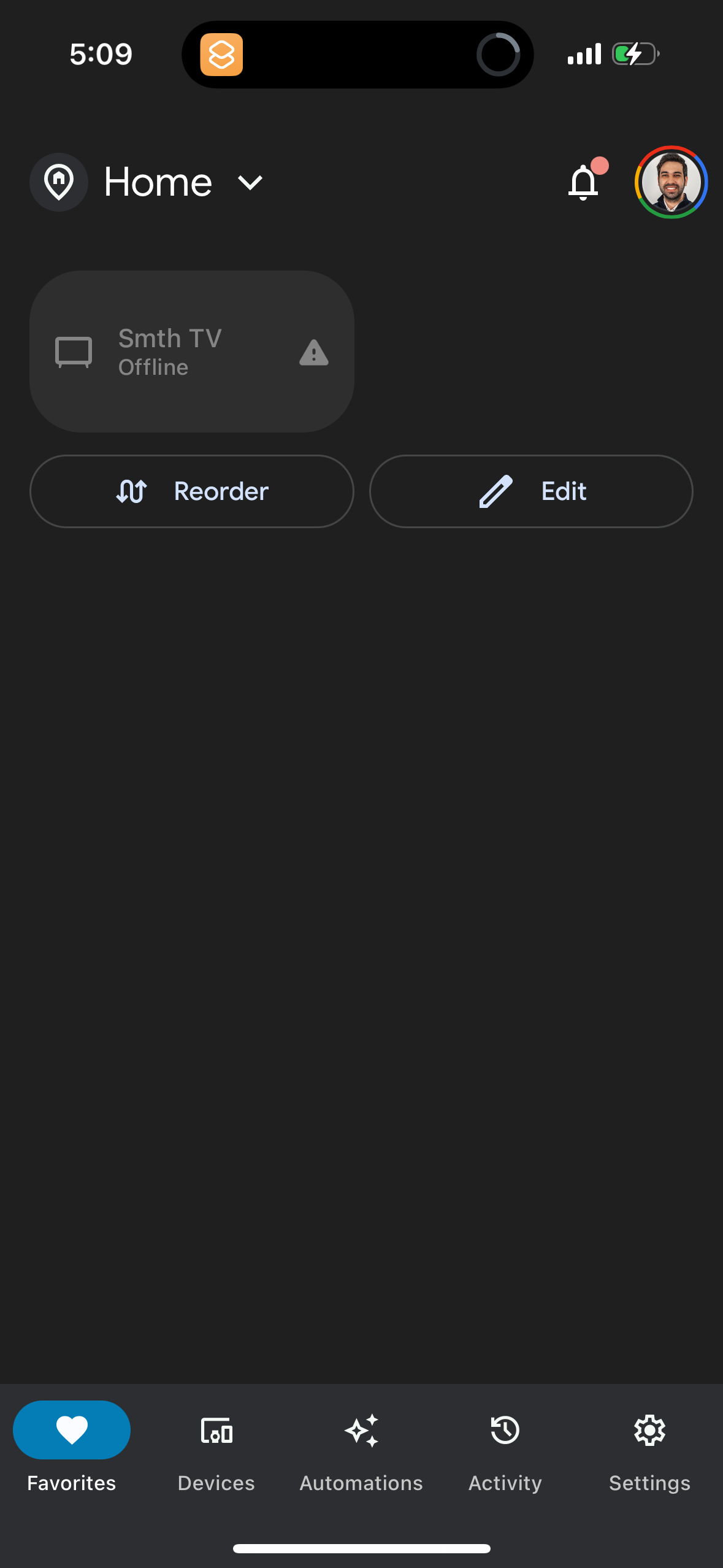Open the Smth TV device tile

point(192,352)
